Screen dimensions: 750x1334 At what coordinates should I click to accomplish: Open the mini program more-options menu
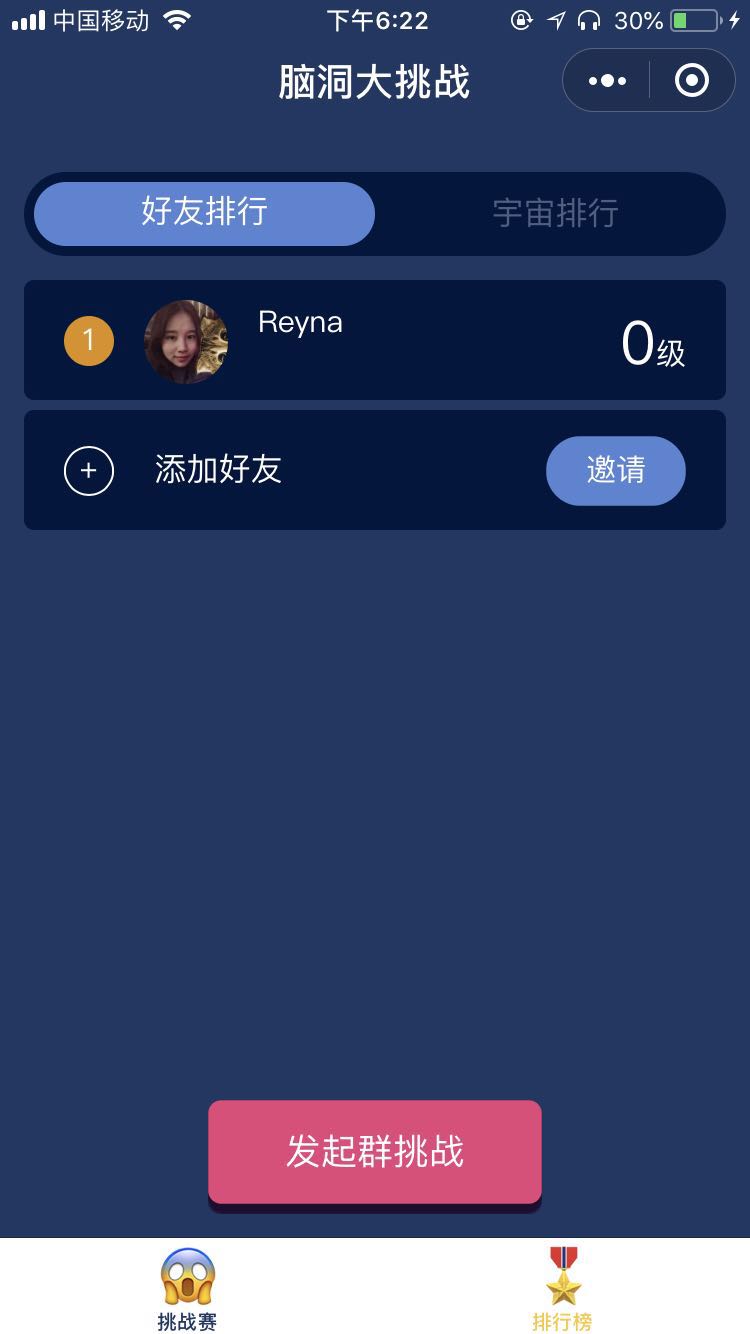click(607, 81)
